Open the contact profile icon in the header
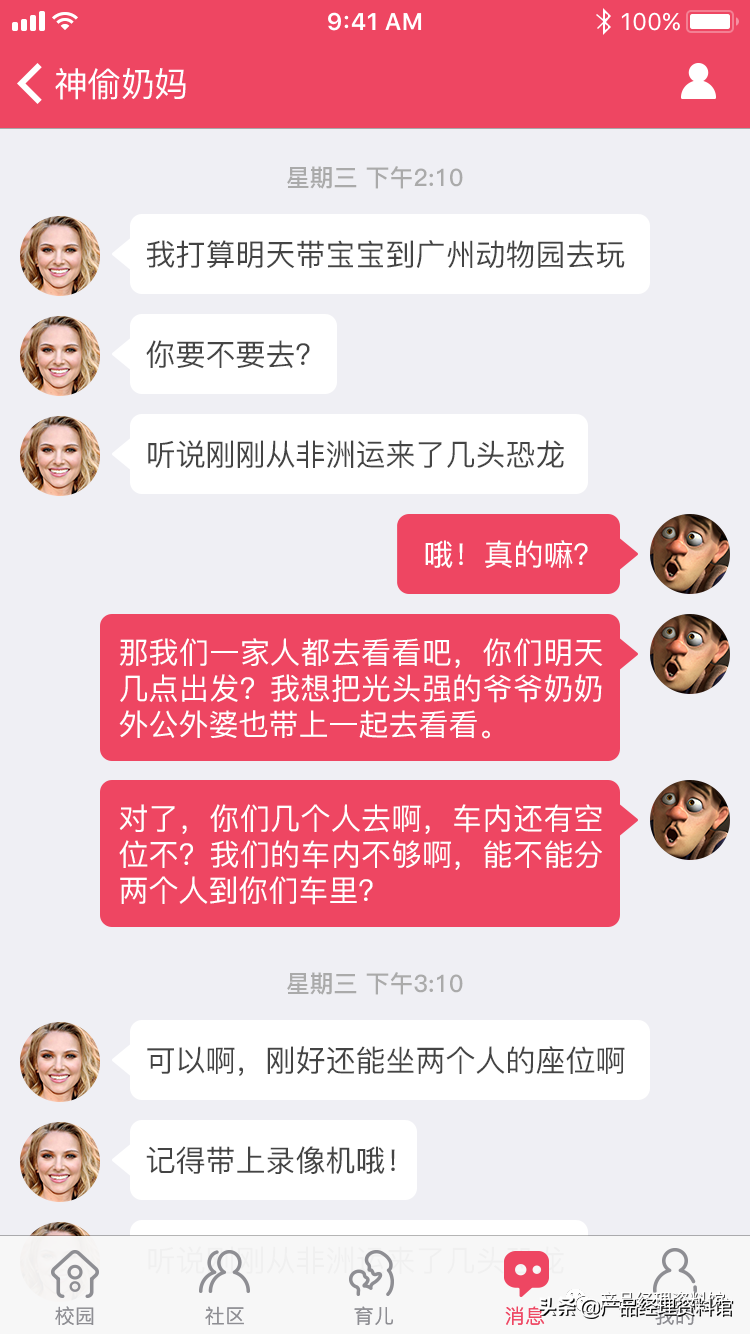 tap(698, 83)
